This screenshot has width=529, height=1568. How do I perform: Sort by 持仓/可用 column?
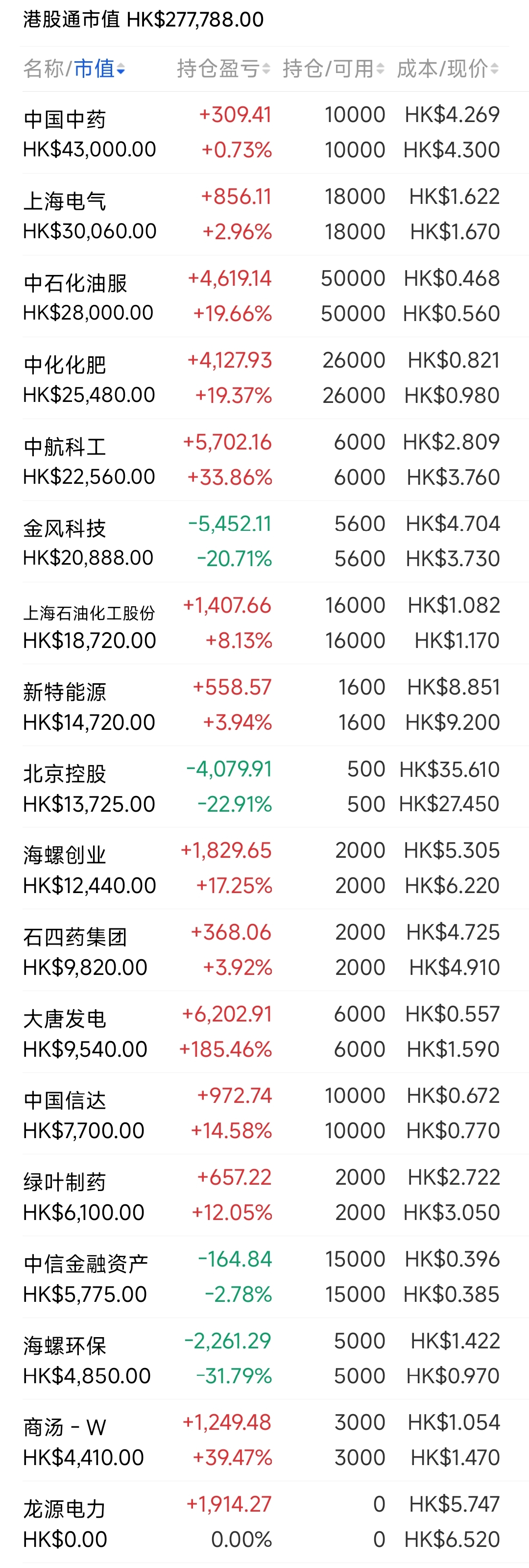click(x=333, y=69)
